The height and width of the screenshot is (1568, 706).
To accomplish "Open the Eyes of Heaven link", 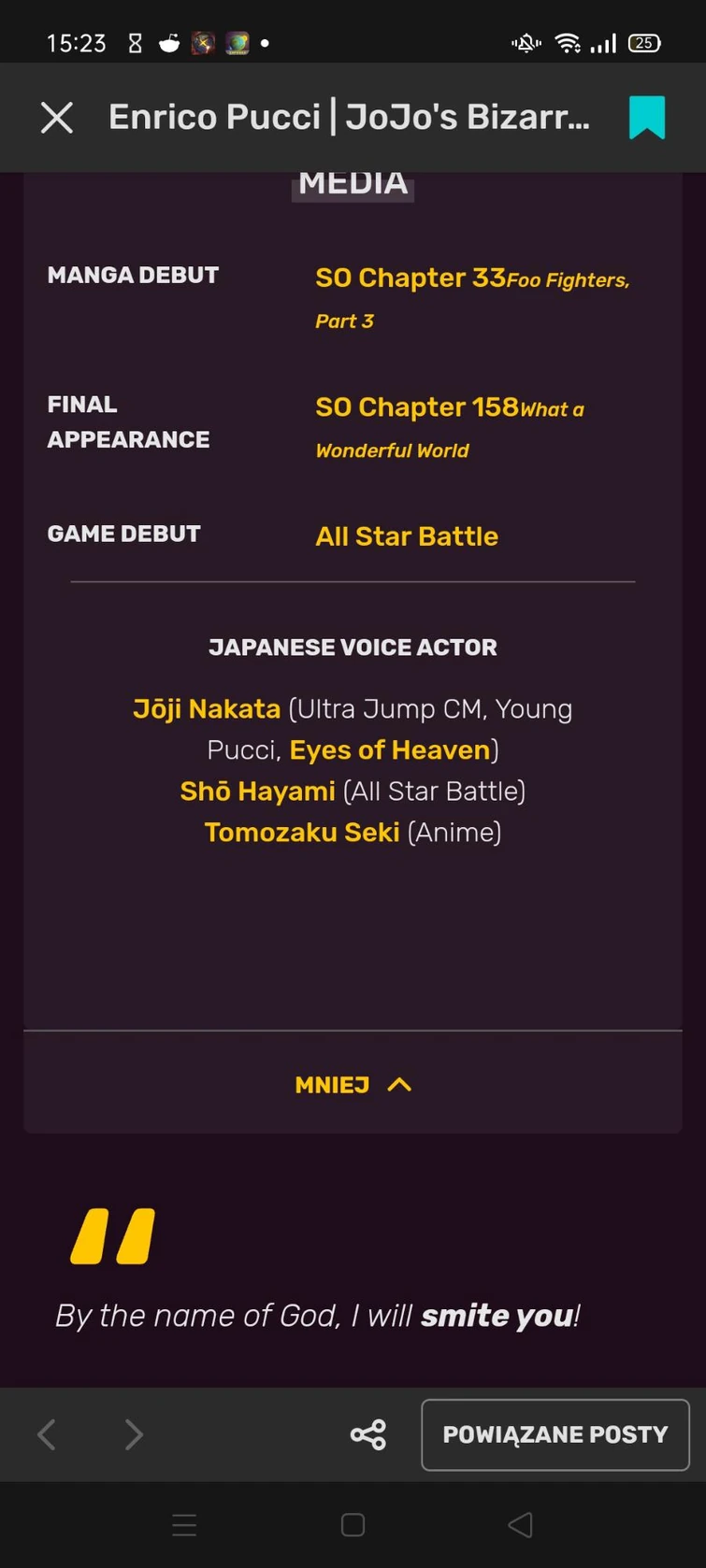I will tap(387, 749).
